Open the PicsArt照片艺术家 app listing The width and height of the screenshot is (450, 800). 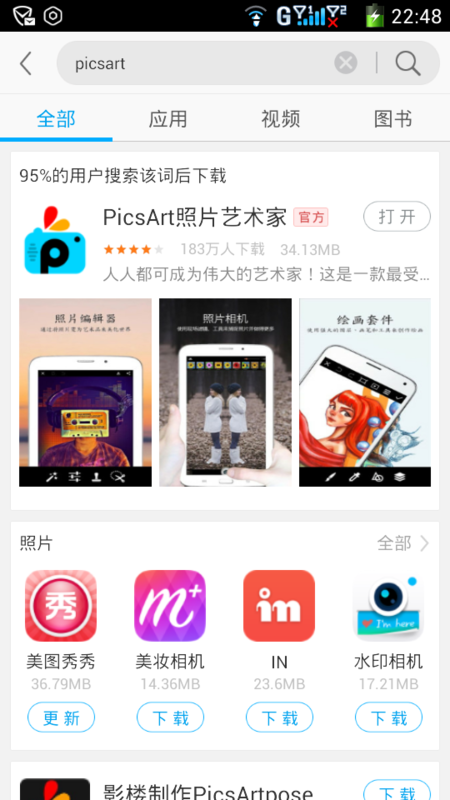pos(195,217)
